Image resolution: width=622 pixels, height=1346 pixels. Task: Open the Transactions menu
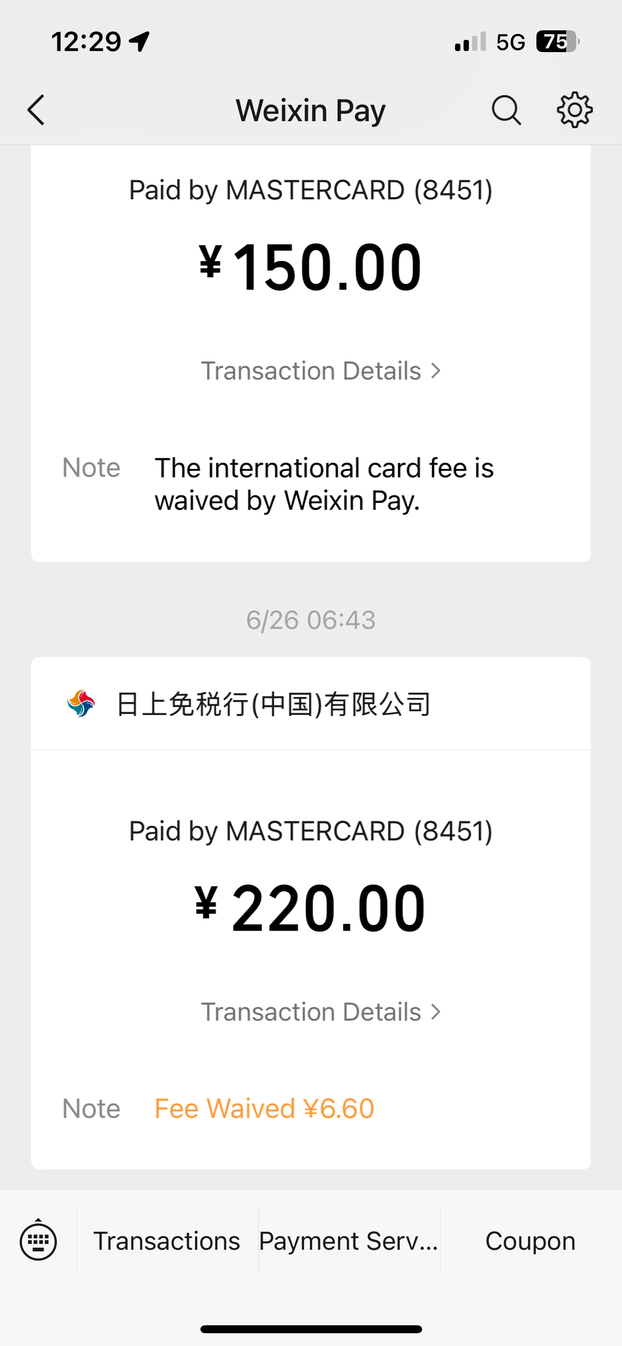(167, 1241)
